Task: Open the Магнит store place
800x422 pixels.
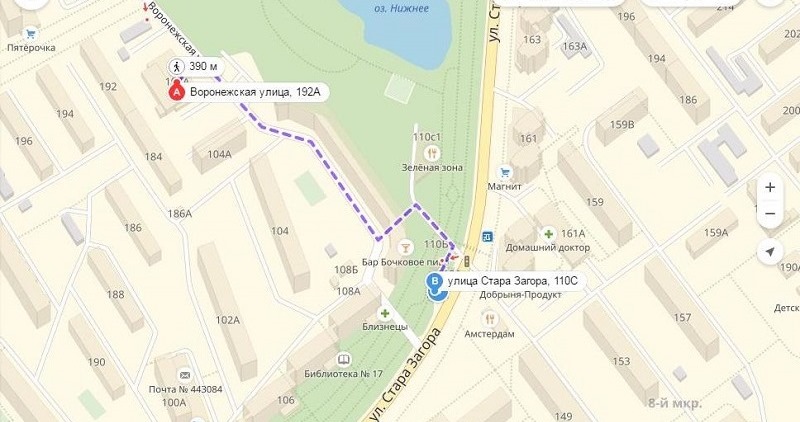Action: pyautogui.click(x=506, y=171)
